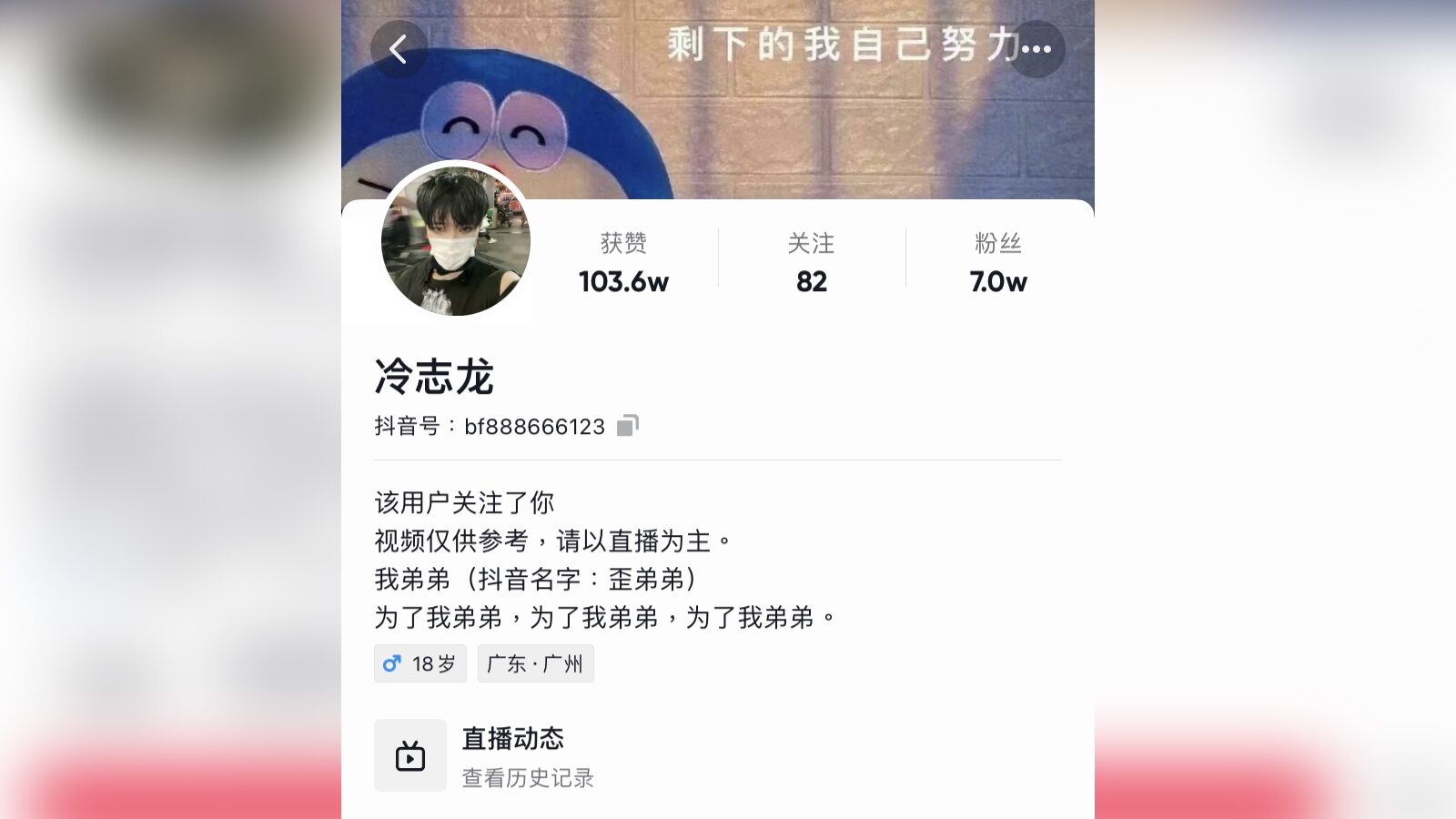Image resolution: width=1456 pixels, height=819 pixels.
Task: View the profile avatar photo
Action: point(455,241)
